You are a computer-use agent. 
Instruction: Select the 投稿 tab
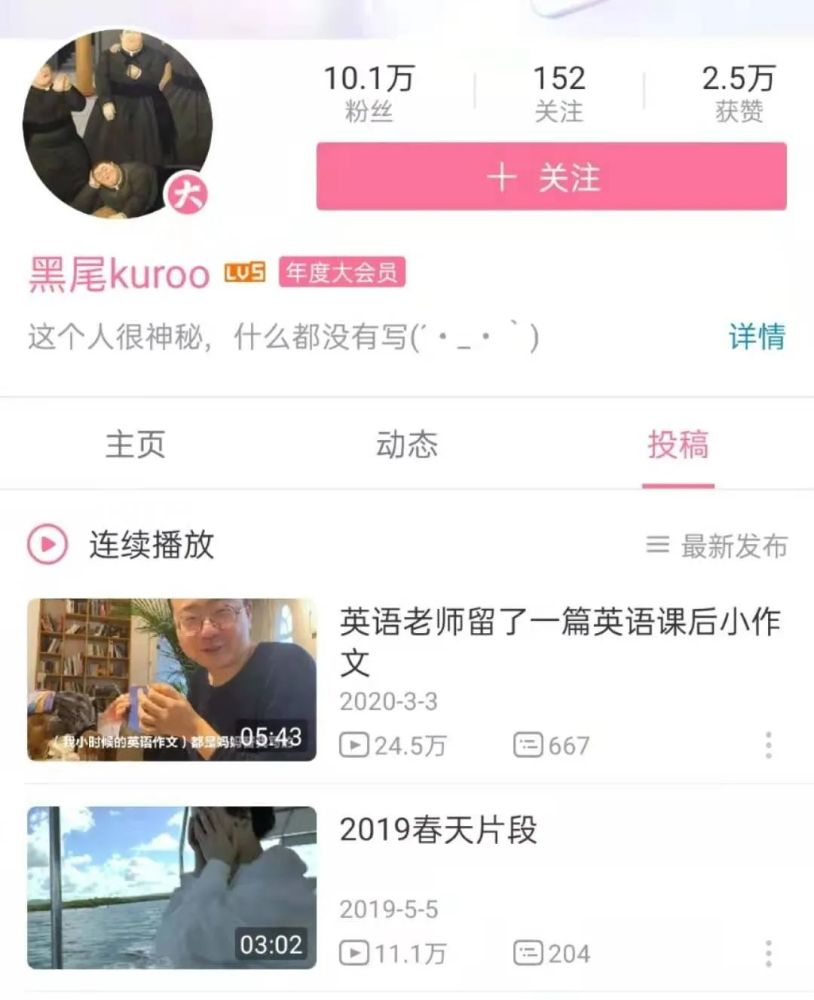pos(678,445)
